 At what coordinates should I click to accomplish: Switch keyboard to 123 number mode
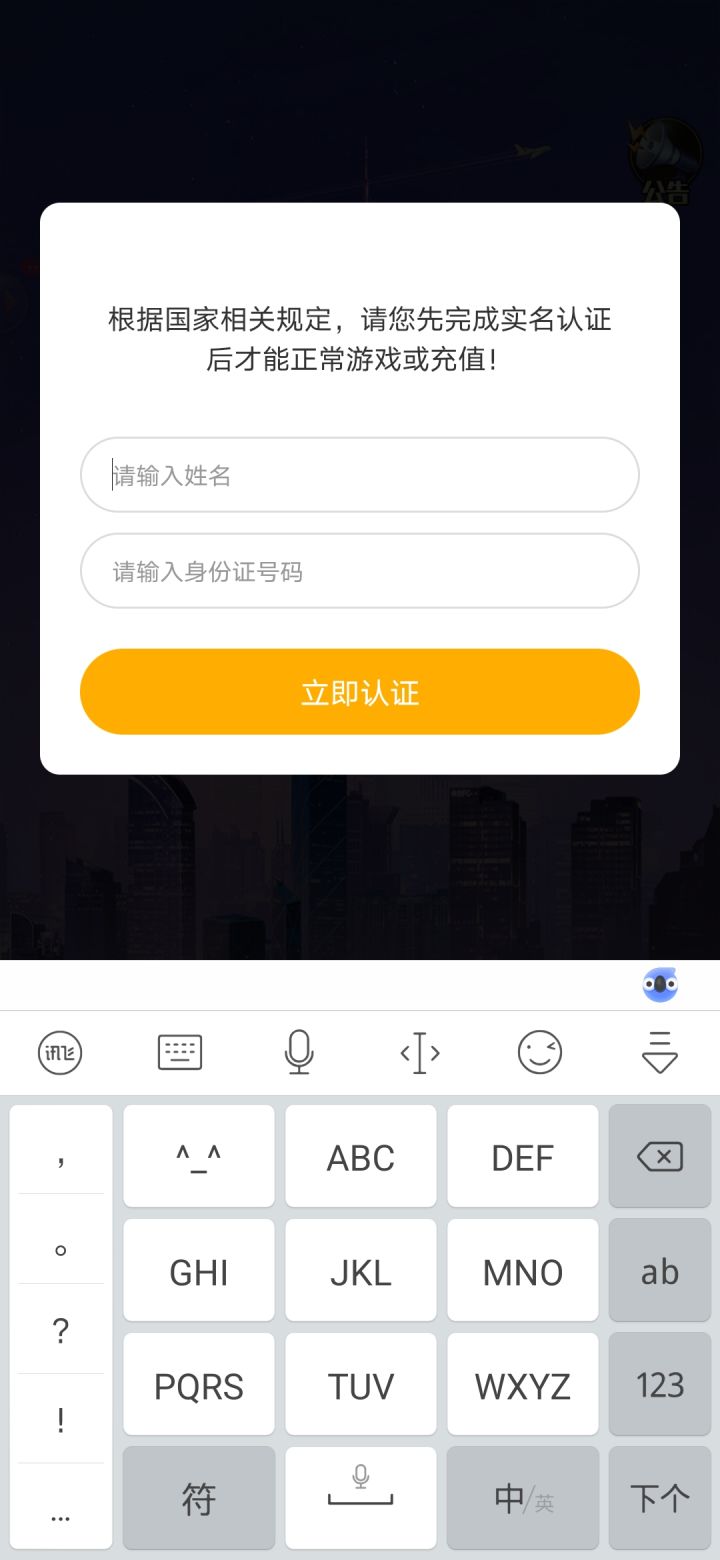click(x=659, y=1385)
